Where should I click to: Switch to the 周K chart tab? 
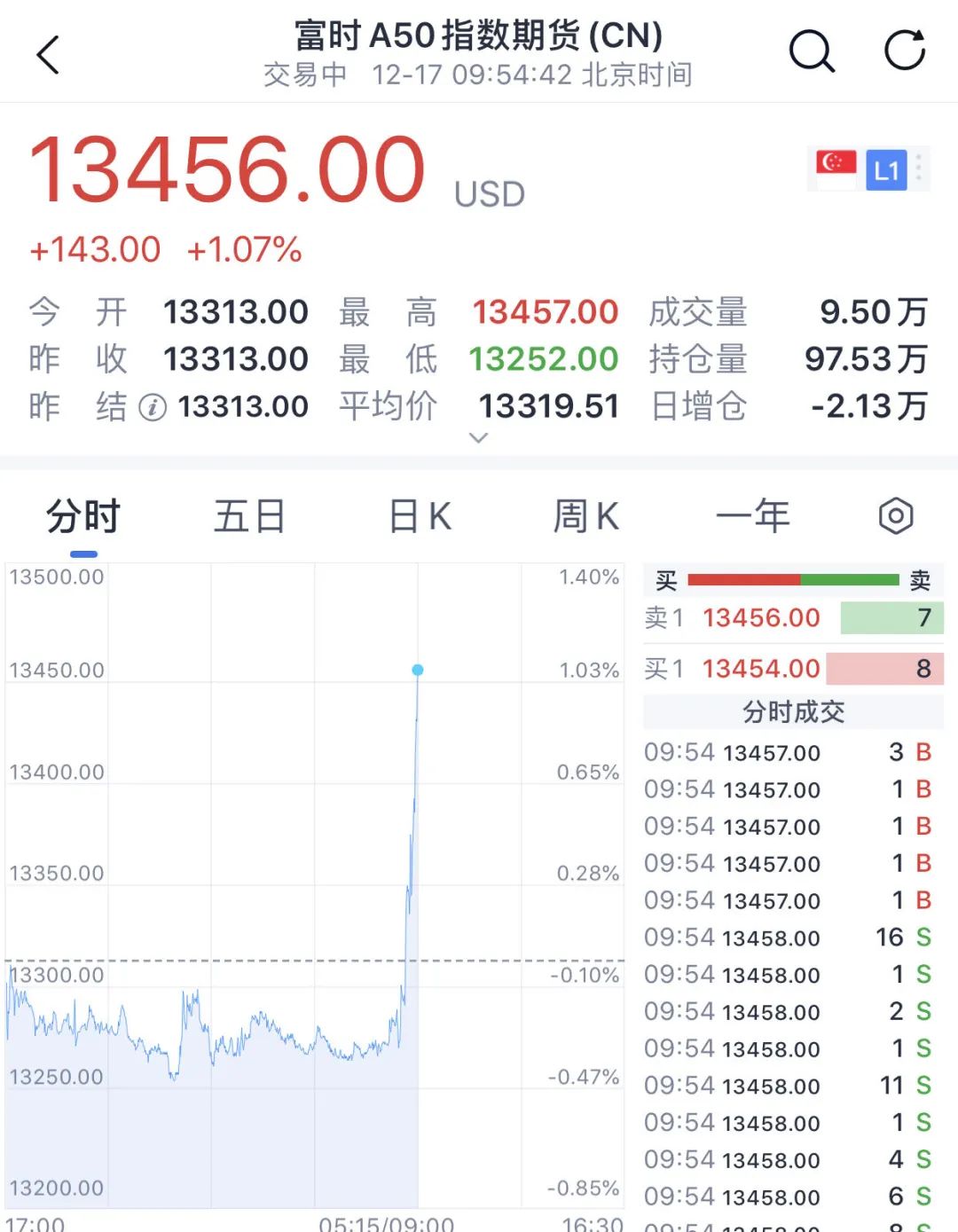[585, 516]
